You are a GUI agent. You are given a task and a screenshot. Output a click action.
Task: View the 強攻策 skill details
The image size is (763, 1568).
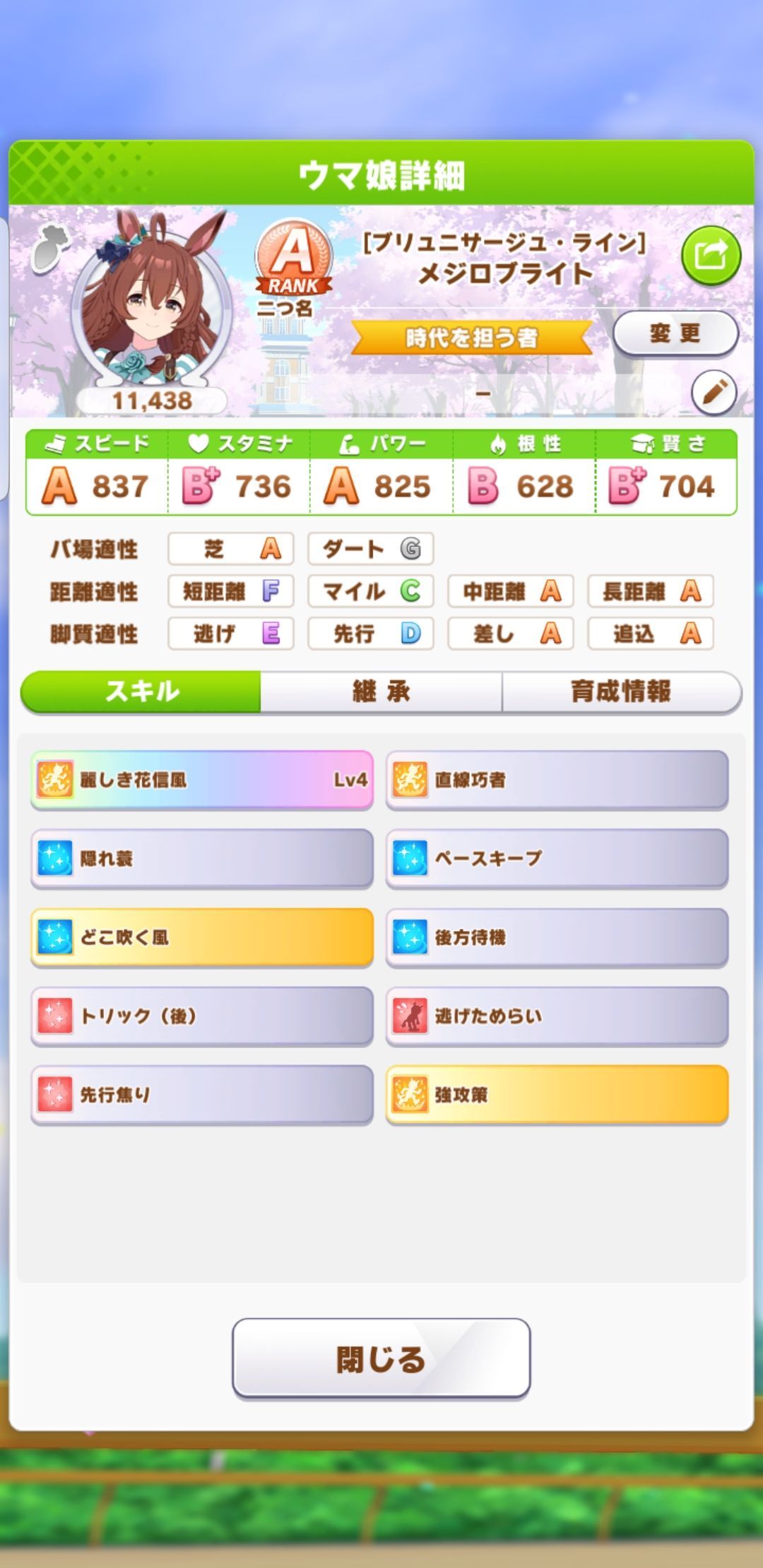pos(557,1095)
